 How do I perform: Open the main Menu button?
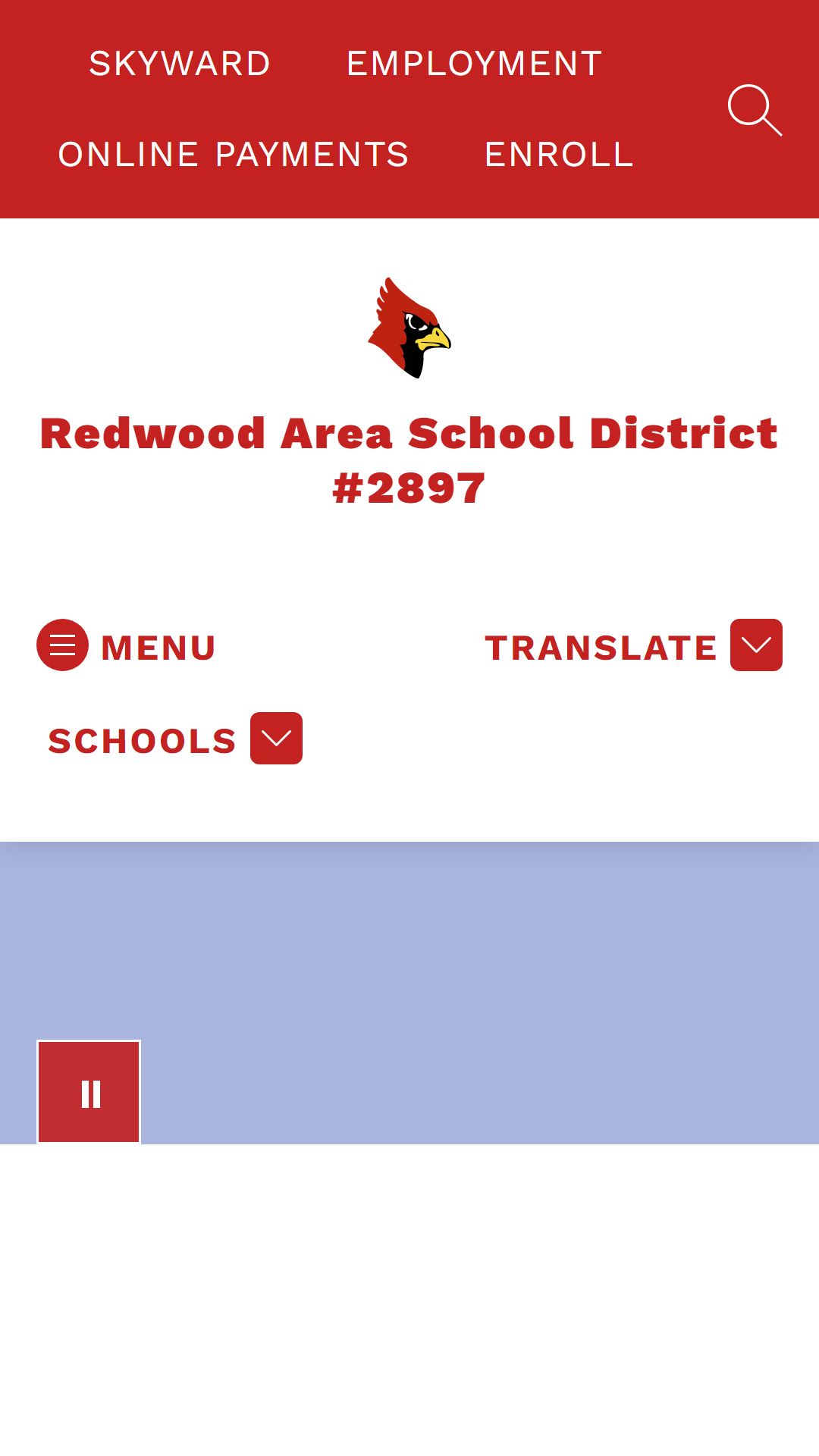point(127,645)
